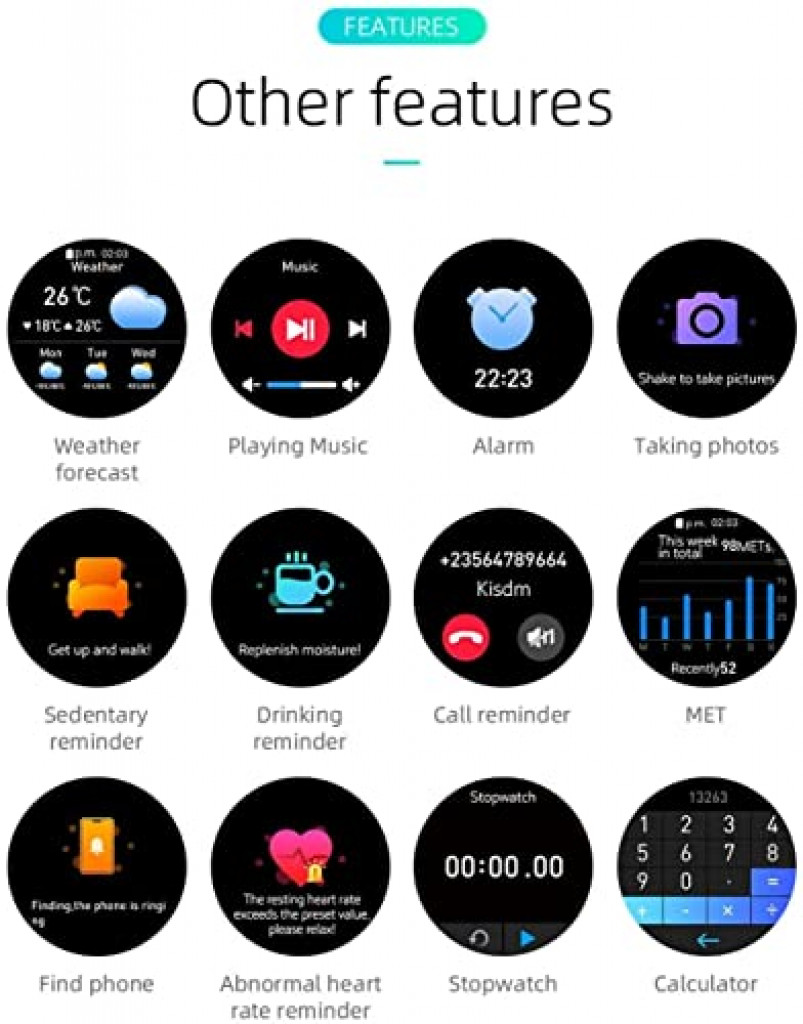The width and height of the screenshot is (803, 1024).
Task: Mute the incoming call from Kisdm
Action: coord(539,637)
